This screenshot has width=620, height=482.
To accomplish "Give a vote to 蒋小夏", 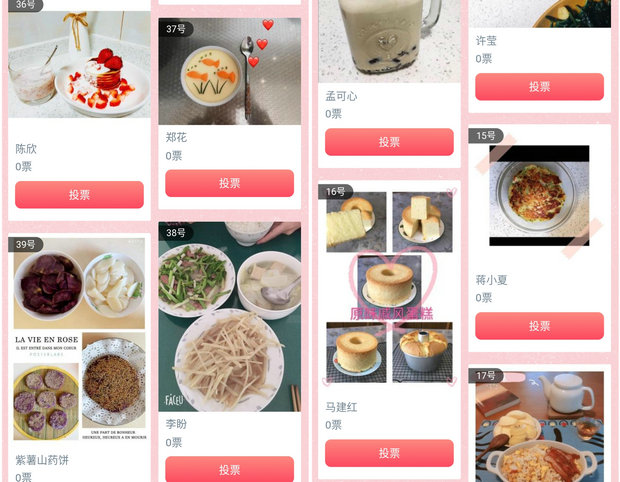I will point(539,326).
